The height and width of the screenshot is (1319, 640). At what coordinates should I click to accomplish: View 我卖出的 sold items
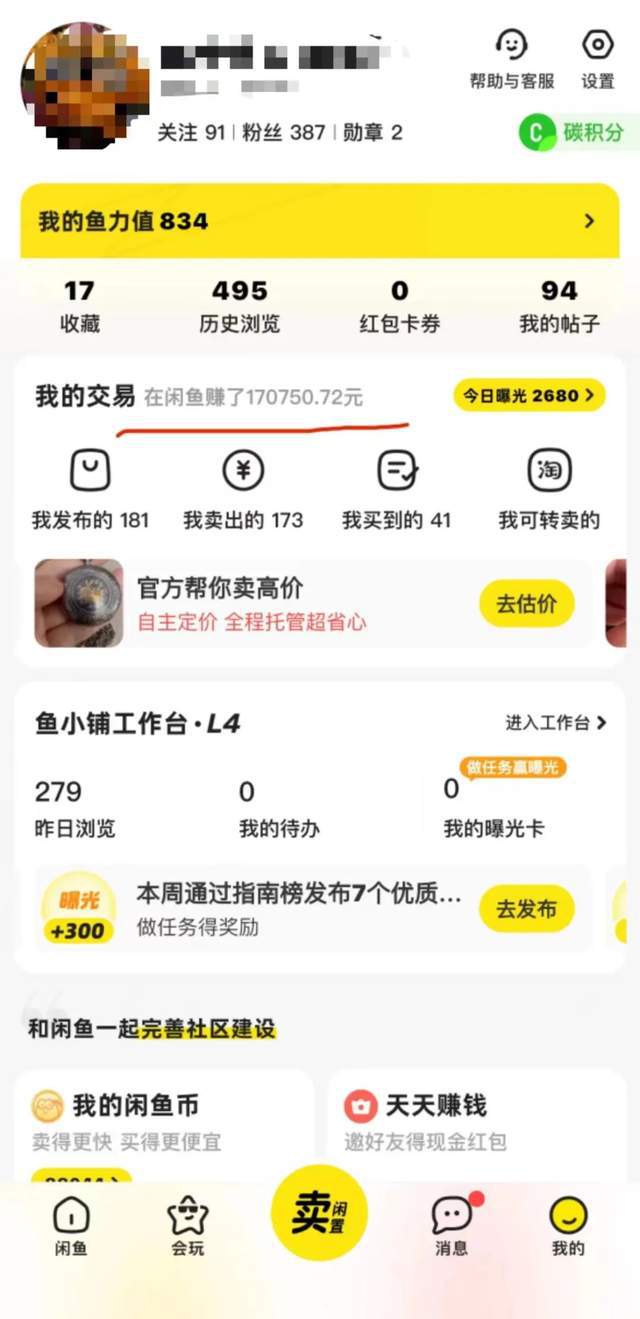click(243, 489)
